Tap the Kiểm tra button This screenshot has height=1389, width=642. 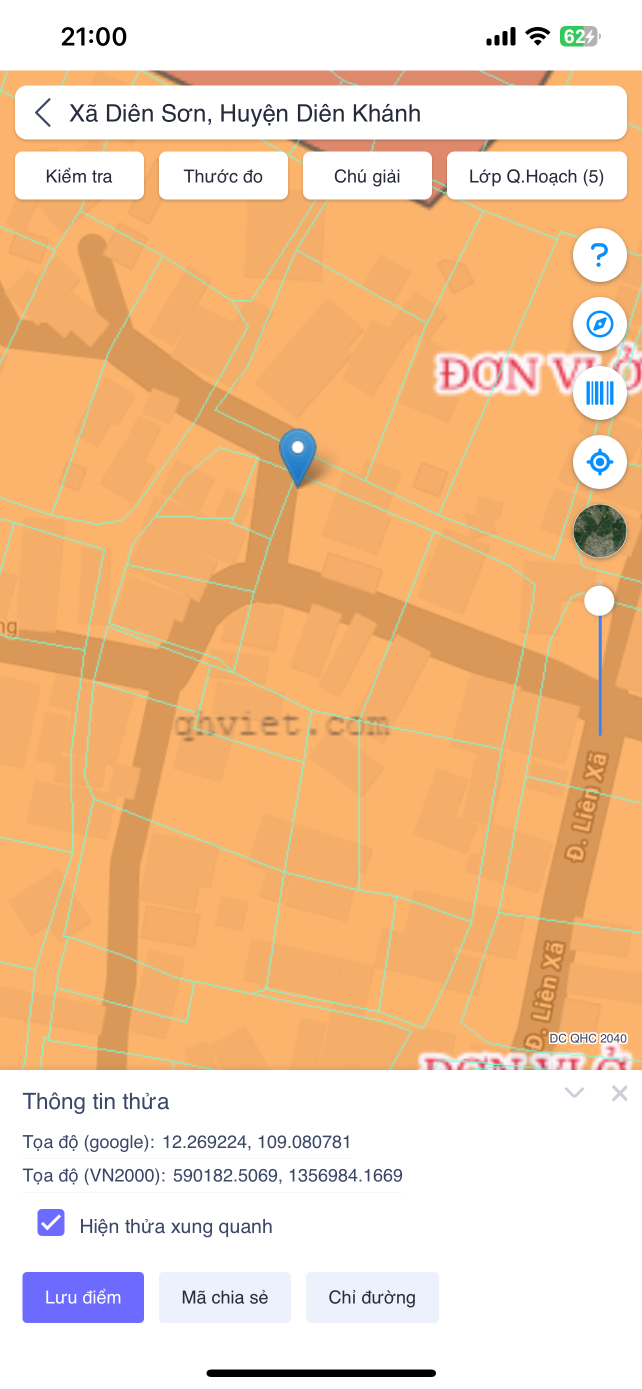pos(79,176)
